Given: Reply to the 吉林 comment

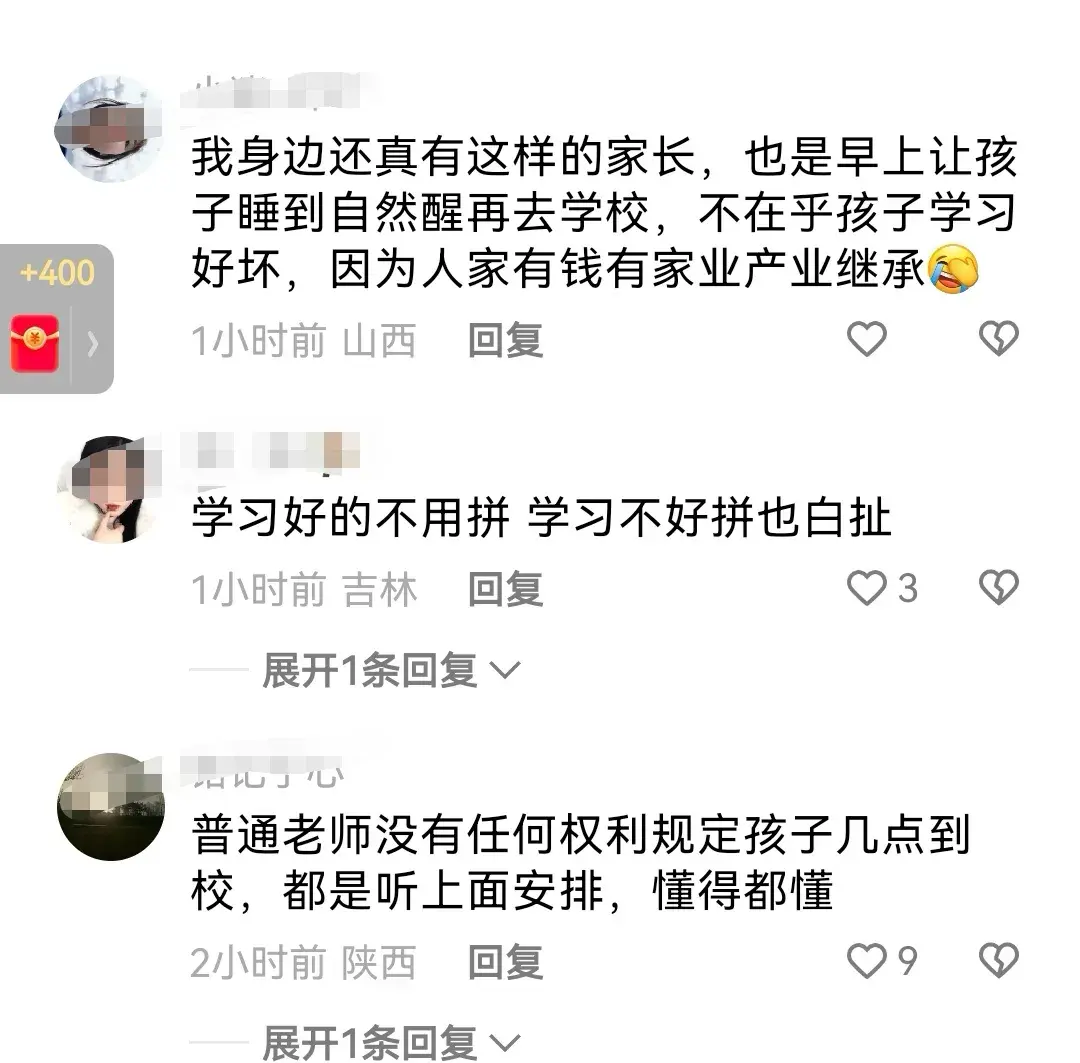Looking at the screenshot, I should pyautogui.click(x=505, y=590).
